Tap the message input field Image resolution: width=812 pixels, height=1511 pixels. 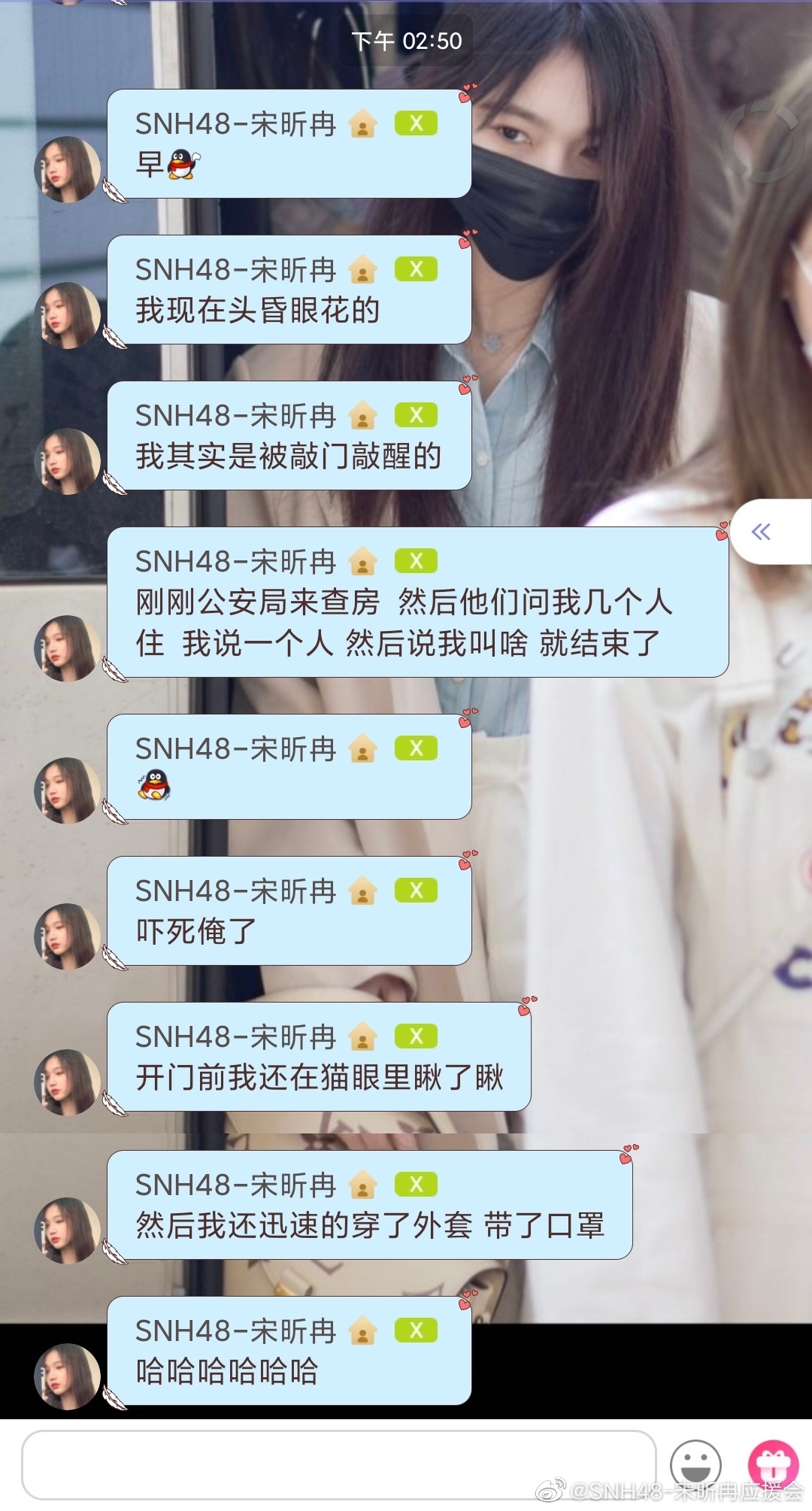[338, 1464]
